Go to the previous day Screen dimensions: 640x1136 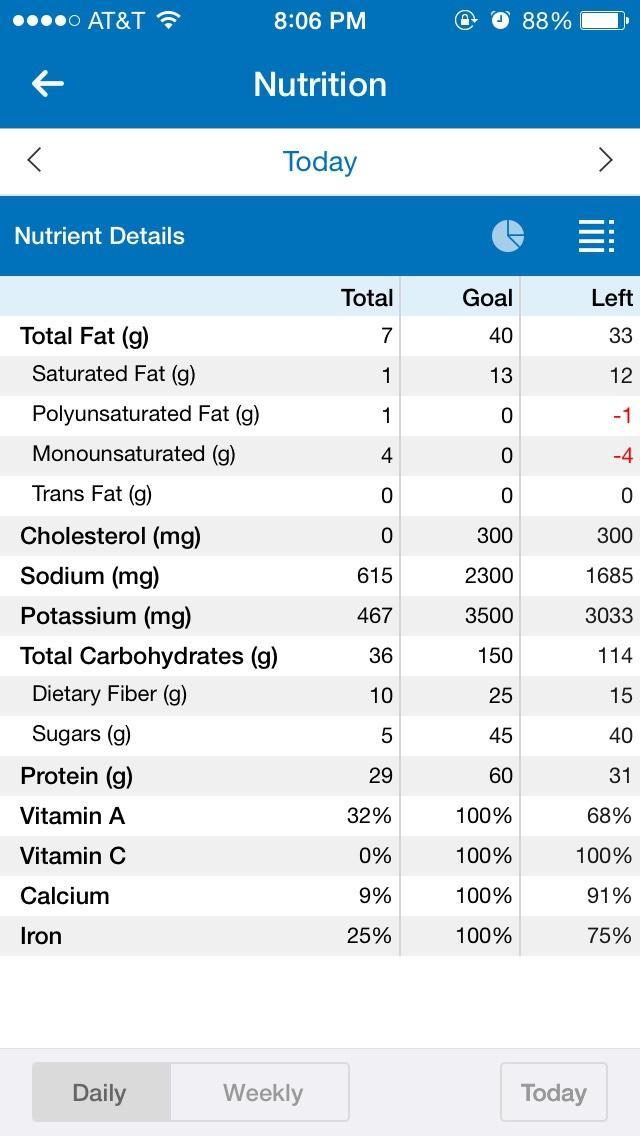pyautogui.click(x=35, y=160)
